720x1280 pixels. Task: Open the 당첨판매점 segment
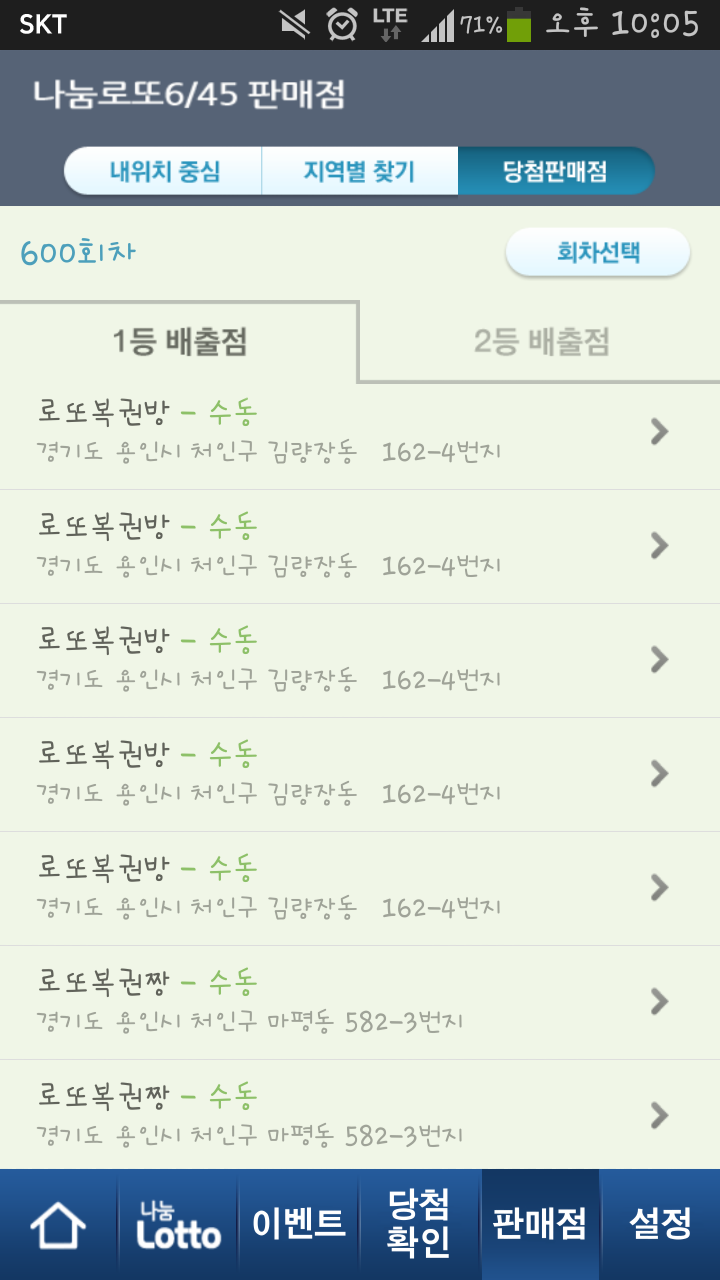click(555, 171)
